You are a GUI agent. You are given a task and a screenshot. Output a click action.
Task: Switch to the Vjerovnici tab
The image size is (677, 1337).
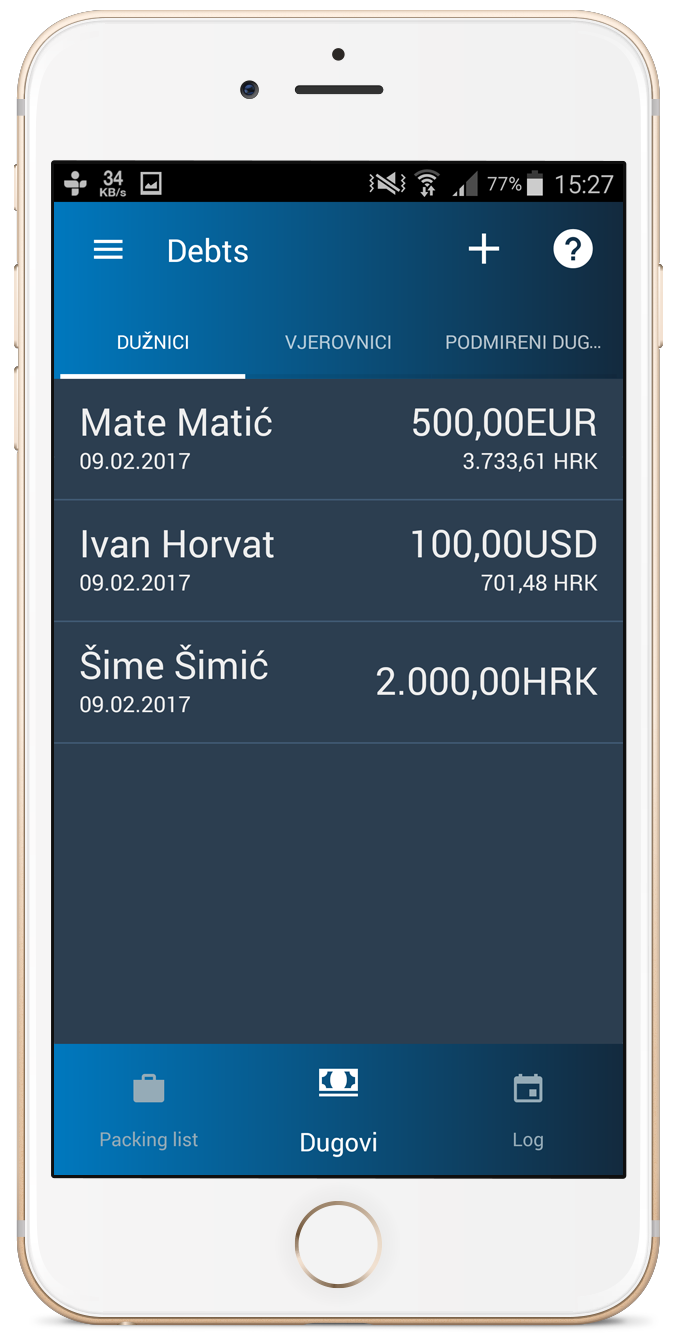(338, 342)
